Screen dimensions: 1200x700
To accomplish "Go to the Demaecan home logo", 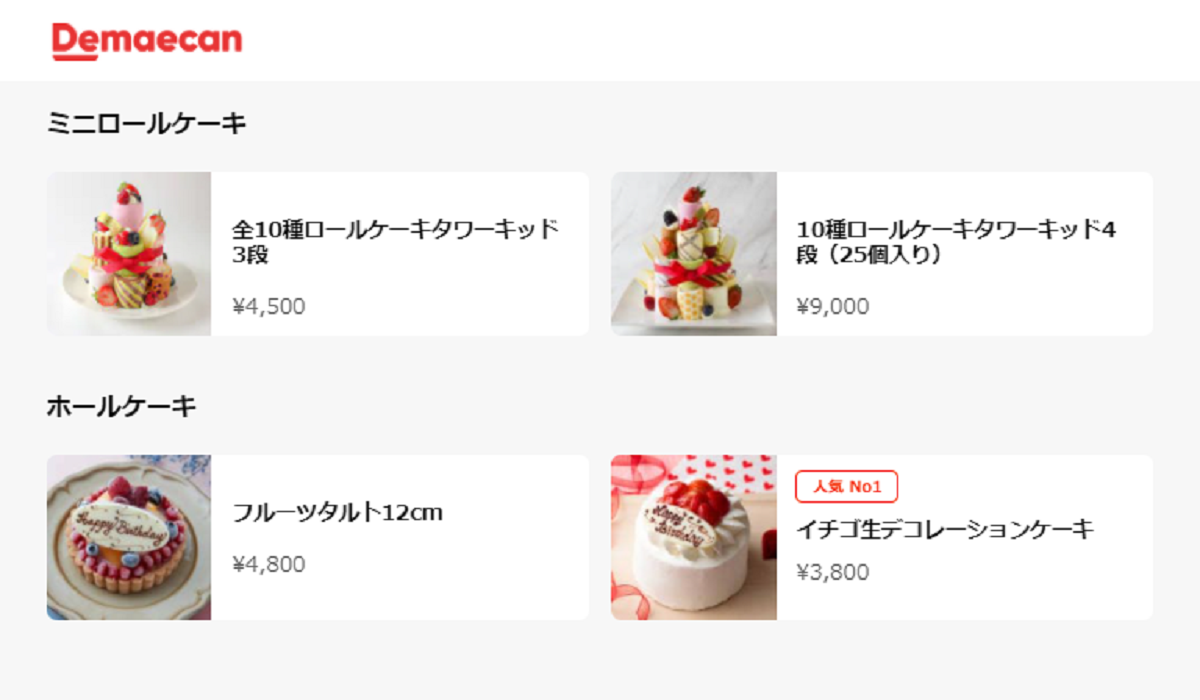I will point(147,41).
